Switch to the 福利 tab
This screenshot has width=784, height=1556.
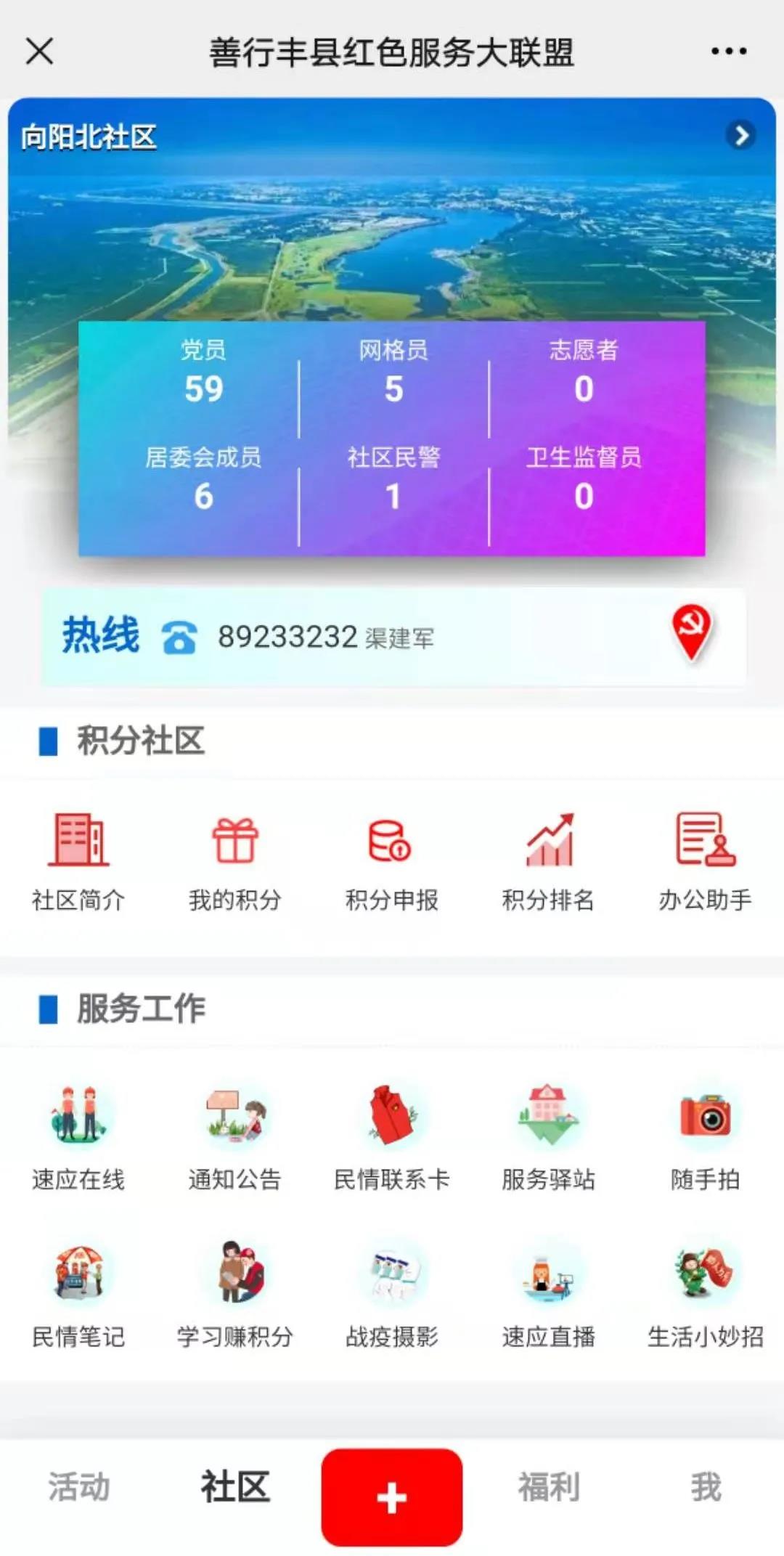(548, 1486)
